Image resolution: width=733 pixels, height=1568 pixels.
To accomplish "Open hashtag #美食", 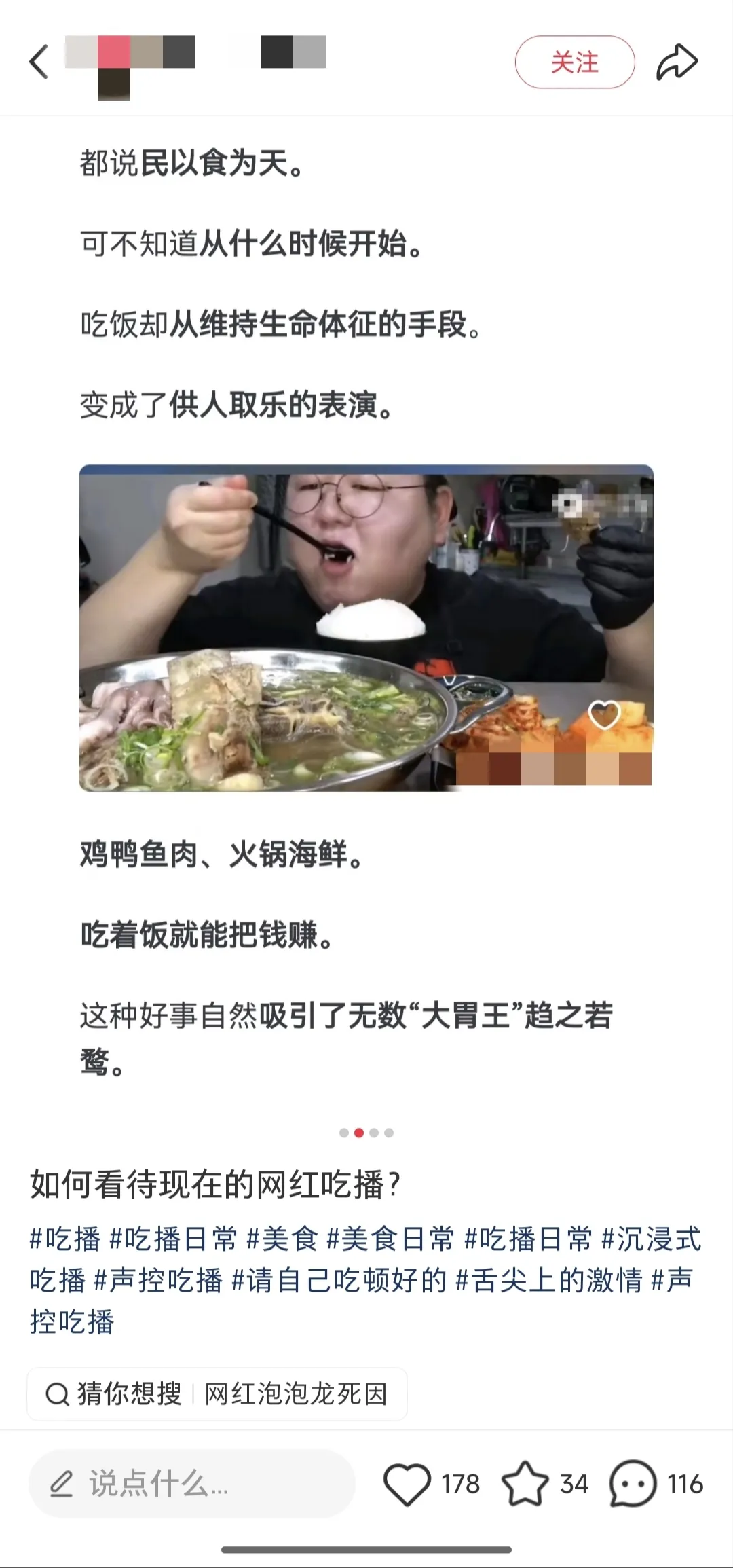I will (x=282, y=1239).
